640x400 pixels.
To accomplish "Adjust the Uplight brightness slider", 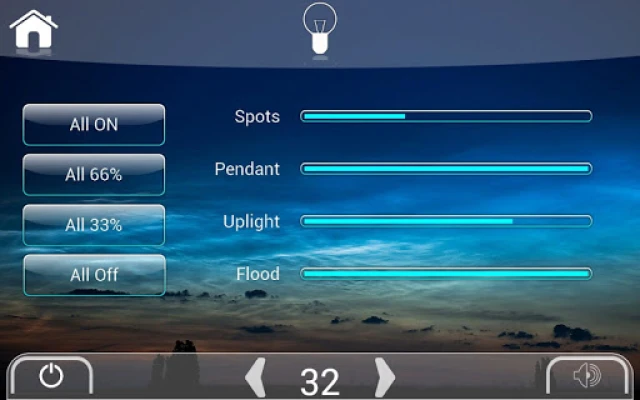I will (x=446, y=221).
